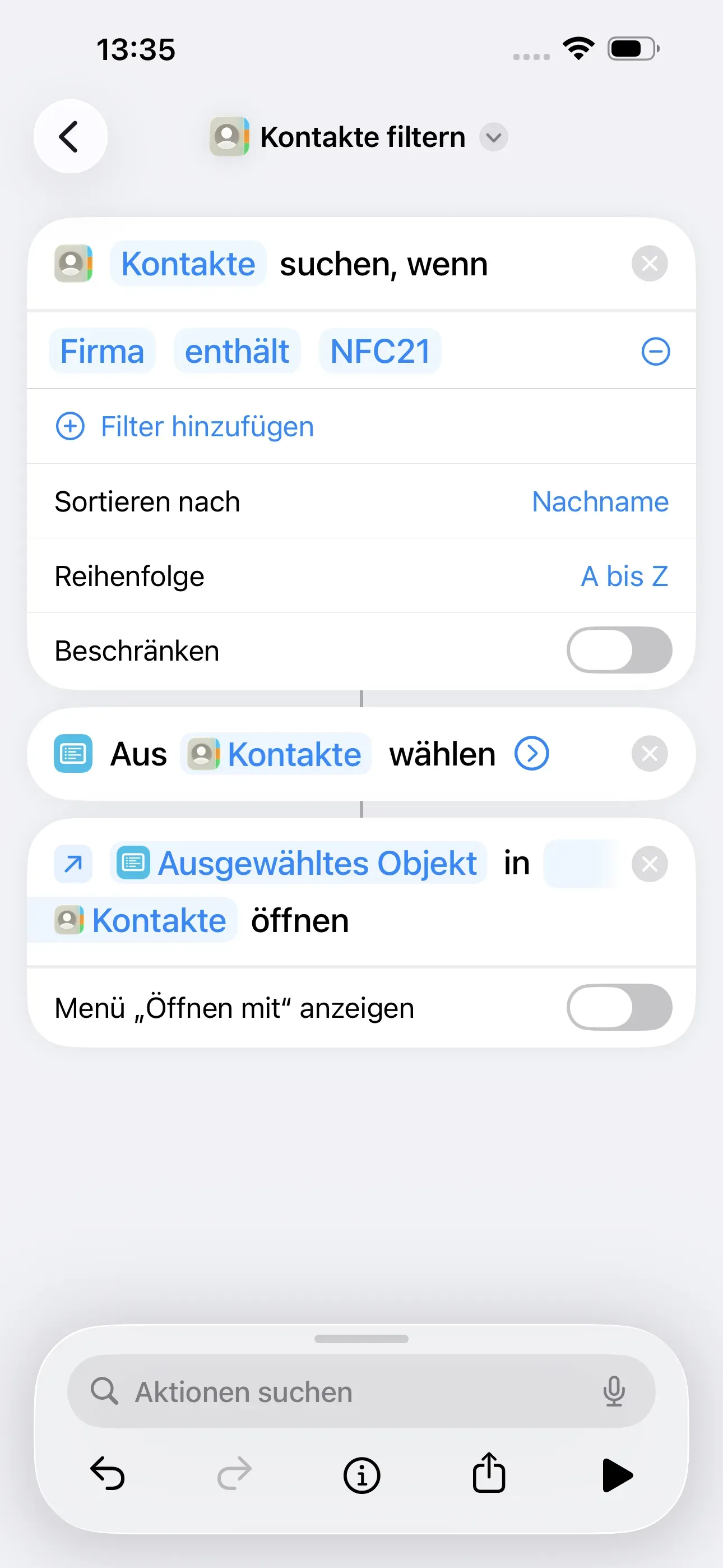Image resolution: width=723 pixels, height=1568 pixels.
Task: Turn on Menü „Öffnen mit" anzeigen
Action: (619, 1007)
